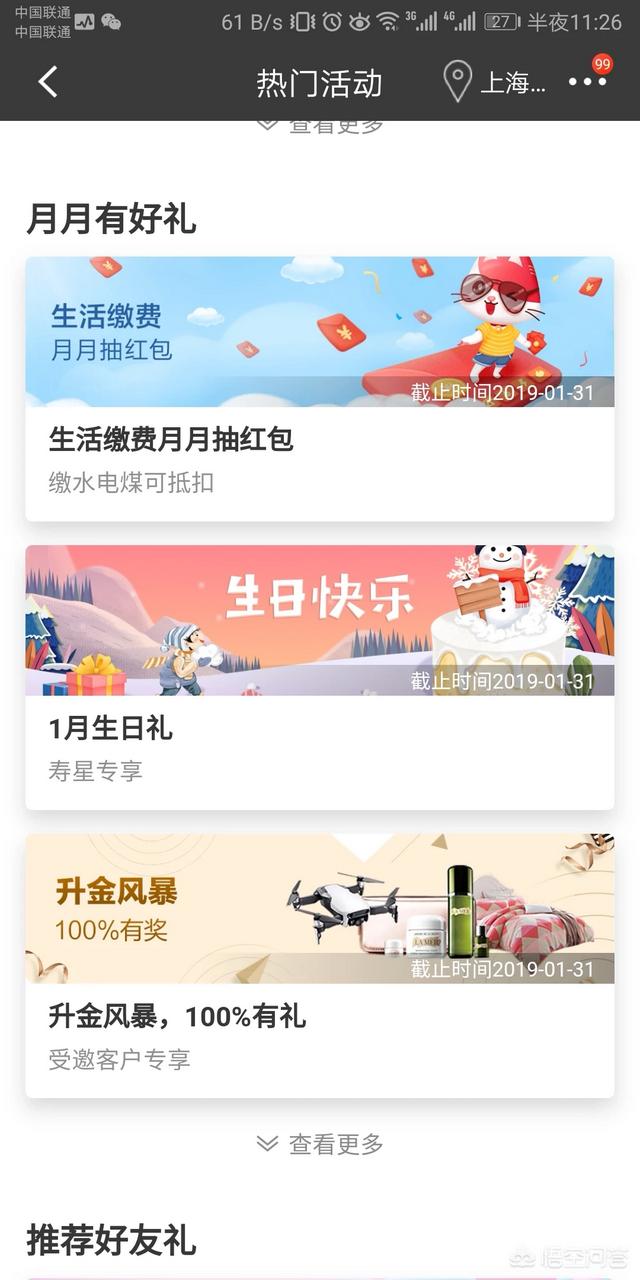Expand 查看更多 below the 升金风暴 card

[x=320, y=1144]
